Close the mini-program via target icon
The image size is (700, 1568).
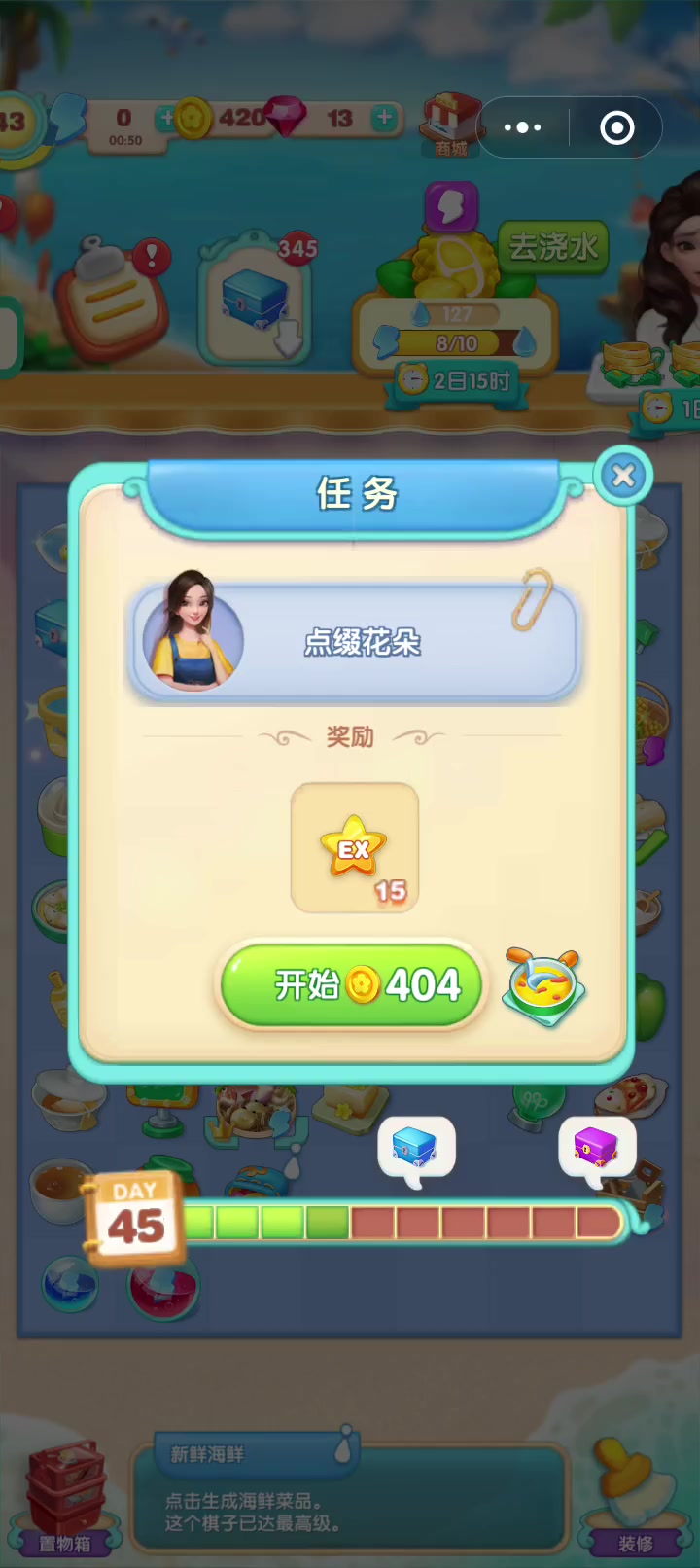[617, 127]
